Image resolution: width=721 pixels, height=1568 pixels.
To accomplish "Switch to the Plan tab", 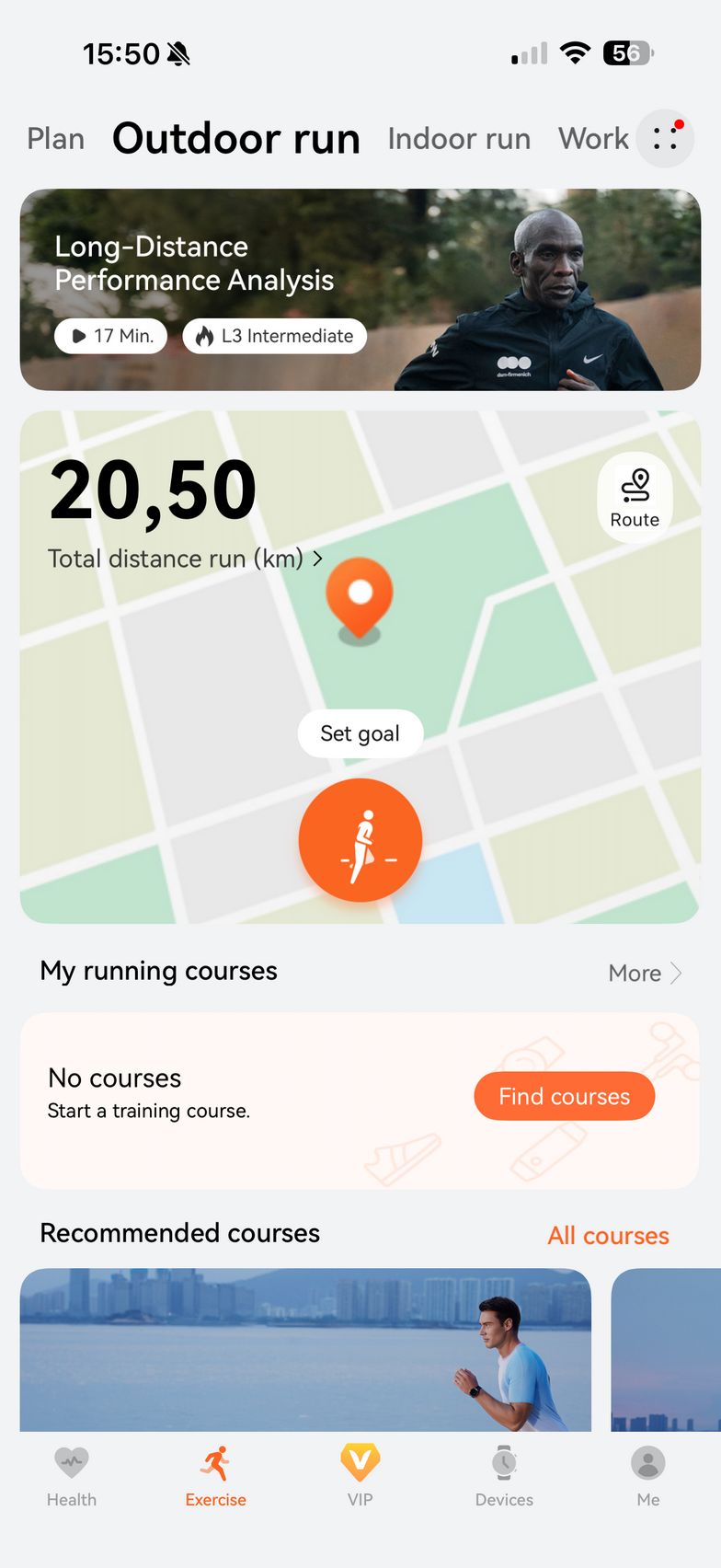I will point(55,139).
